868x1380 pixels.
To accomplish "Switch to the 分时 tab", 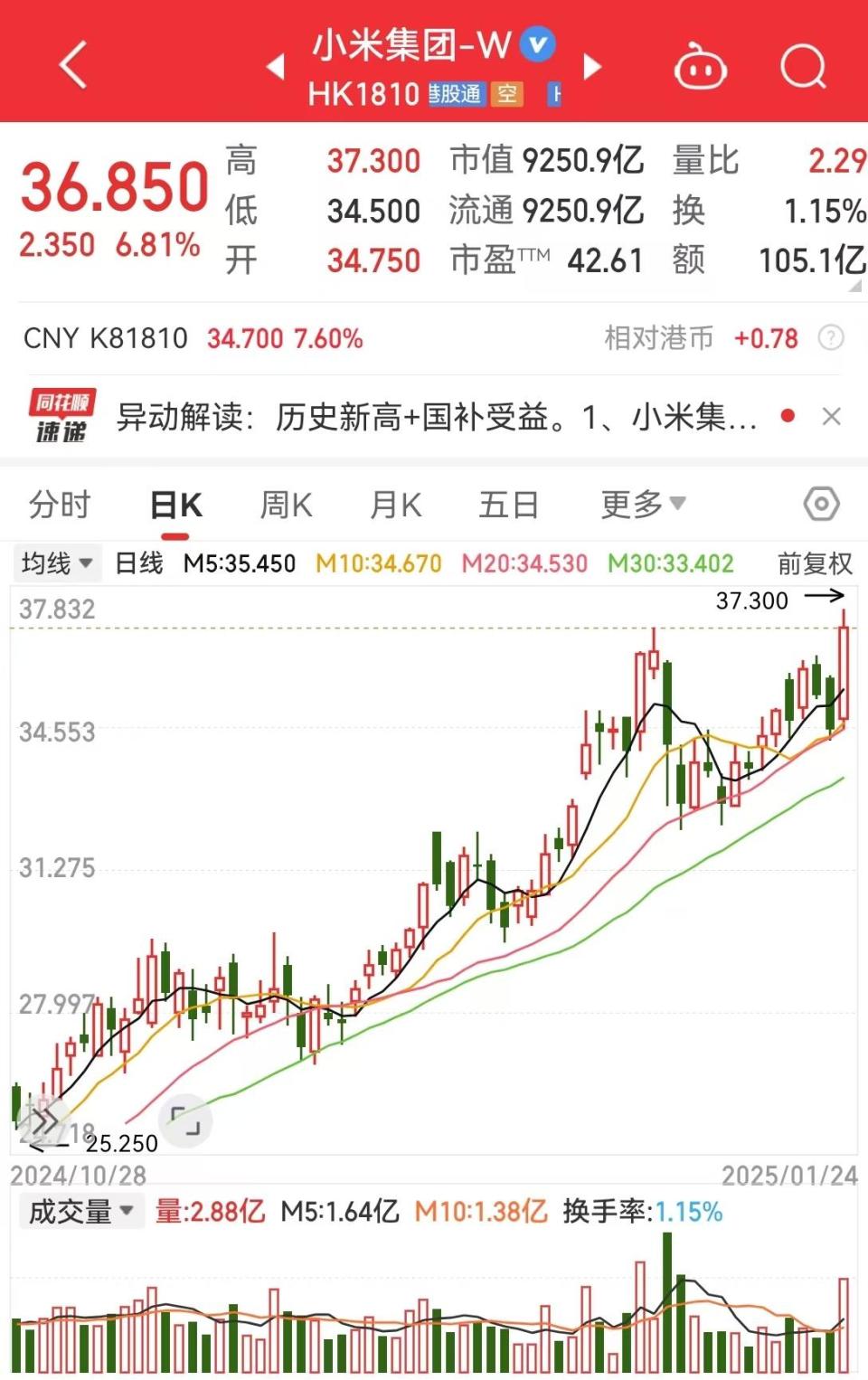I will coord(59,505).
